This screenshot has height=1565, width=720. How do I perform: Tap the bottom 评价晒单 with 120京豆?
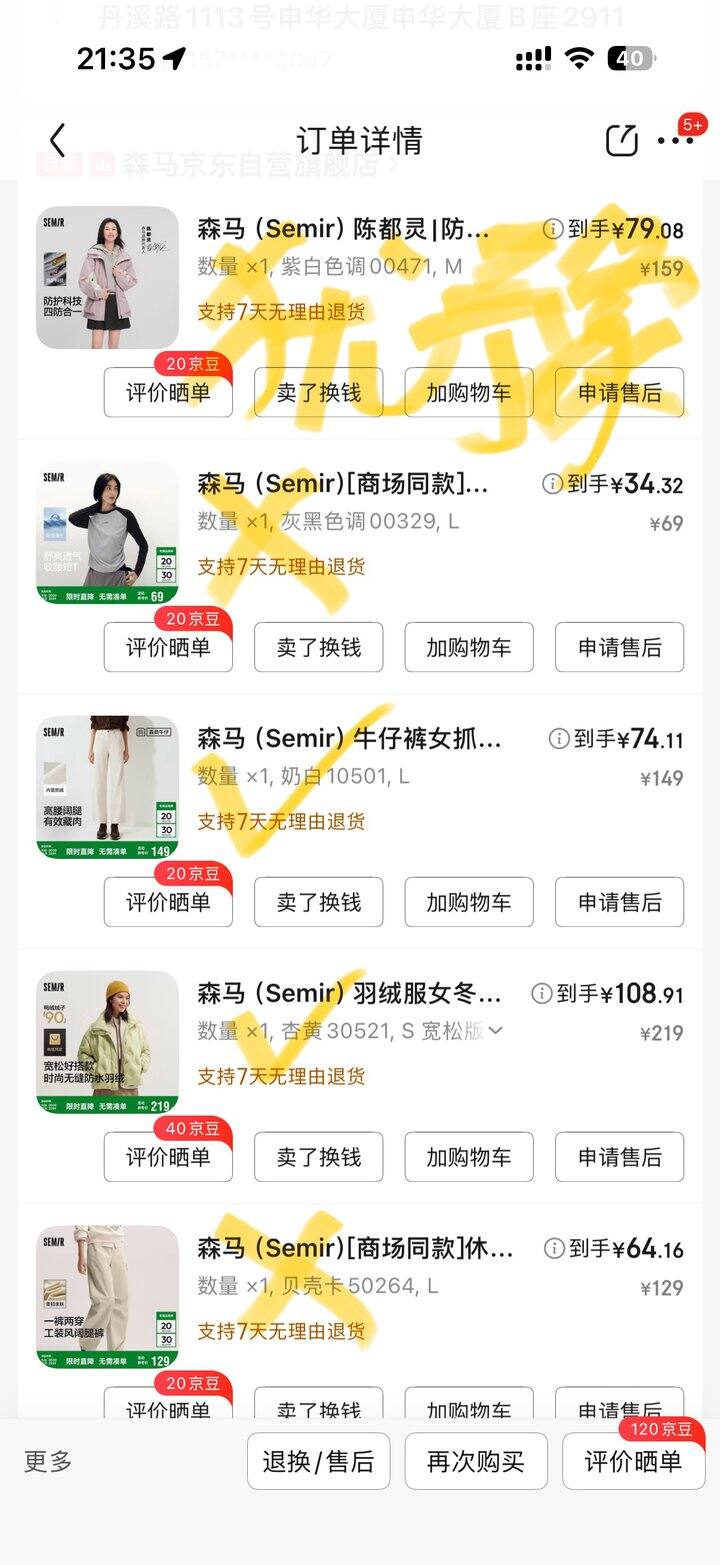tap(633, 1461)
